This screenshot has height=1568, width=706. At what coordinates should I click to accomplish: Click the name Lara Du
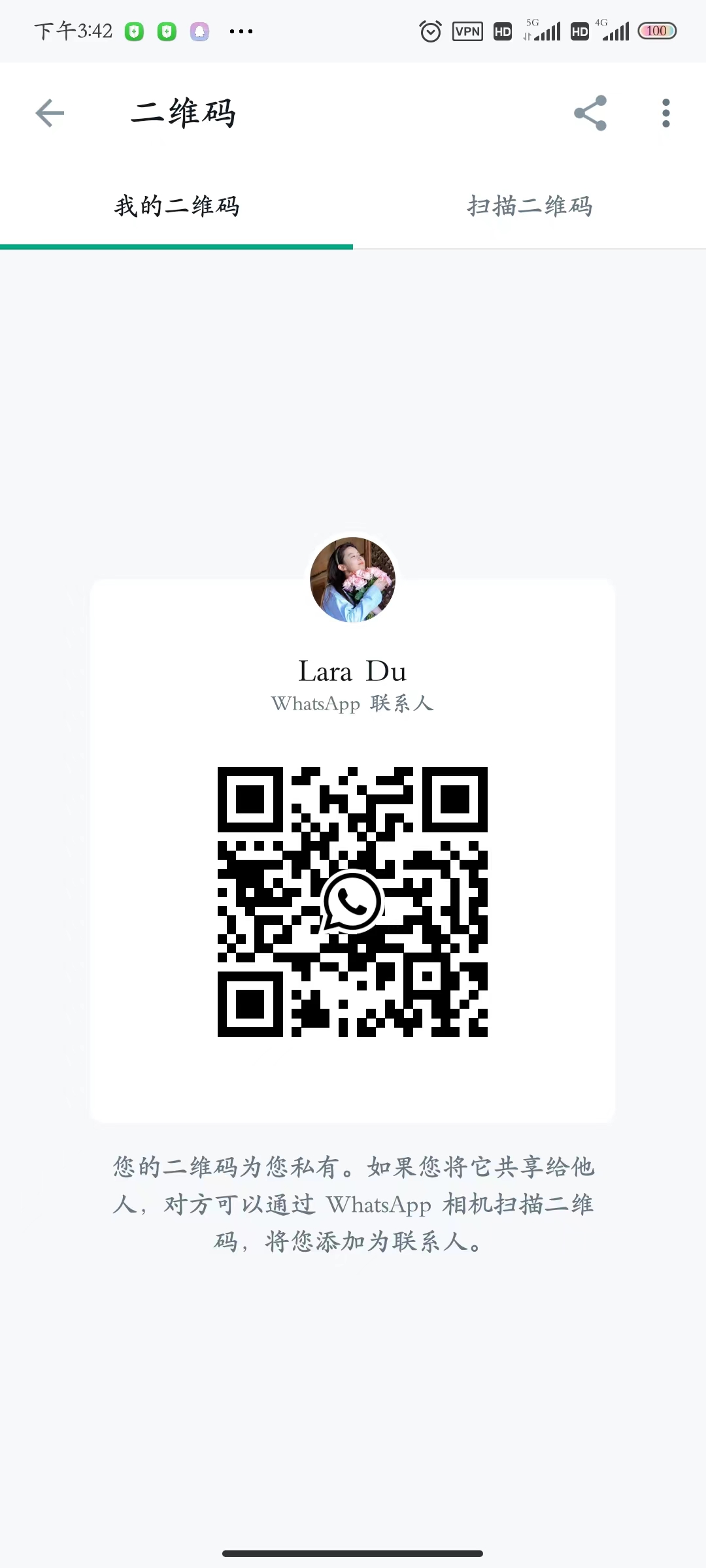point(352,670)
